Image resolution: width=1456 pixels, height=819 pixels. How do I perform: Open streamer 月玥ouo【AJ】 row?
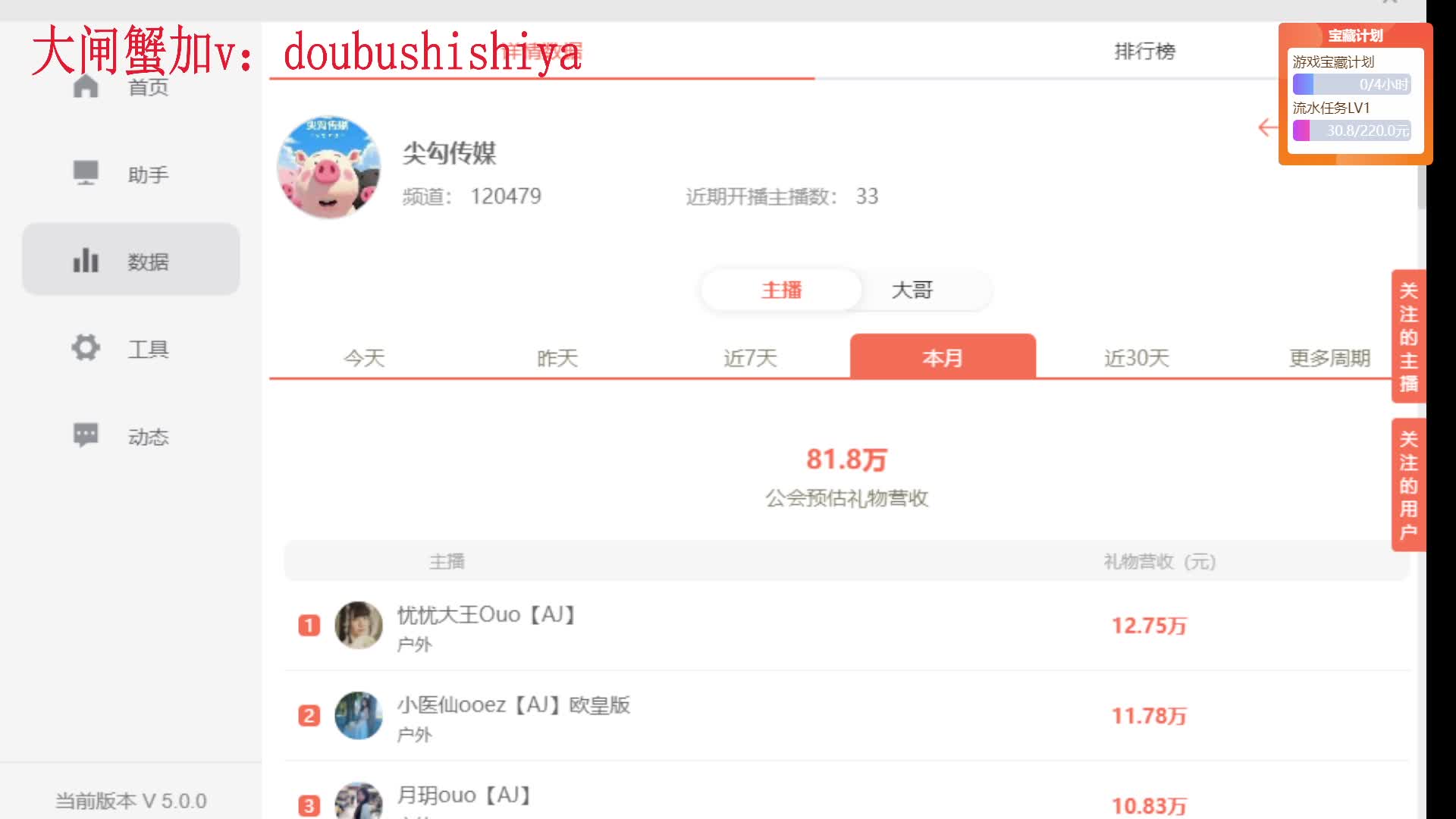pos(463,796)
